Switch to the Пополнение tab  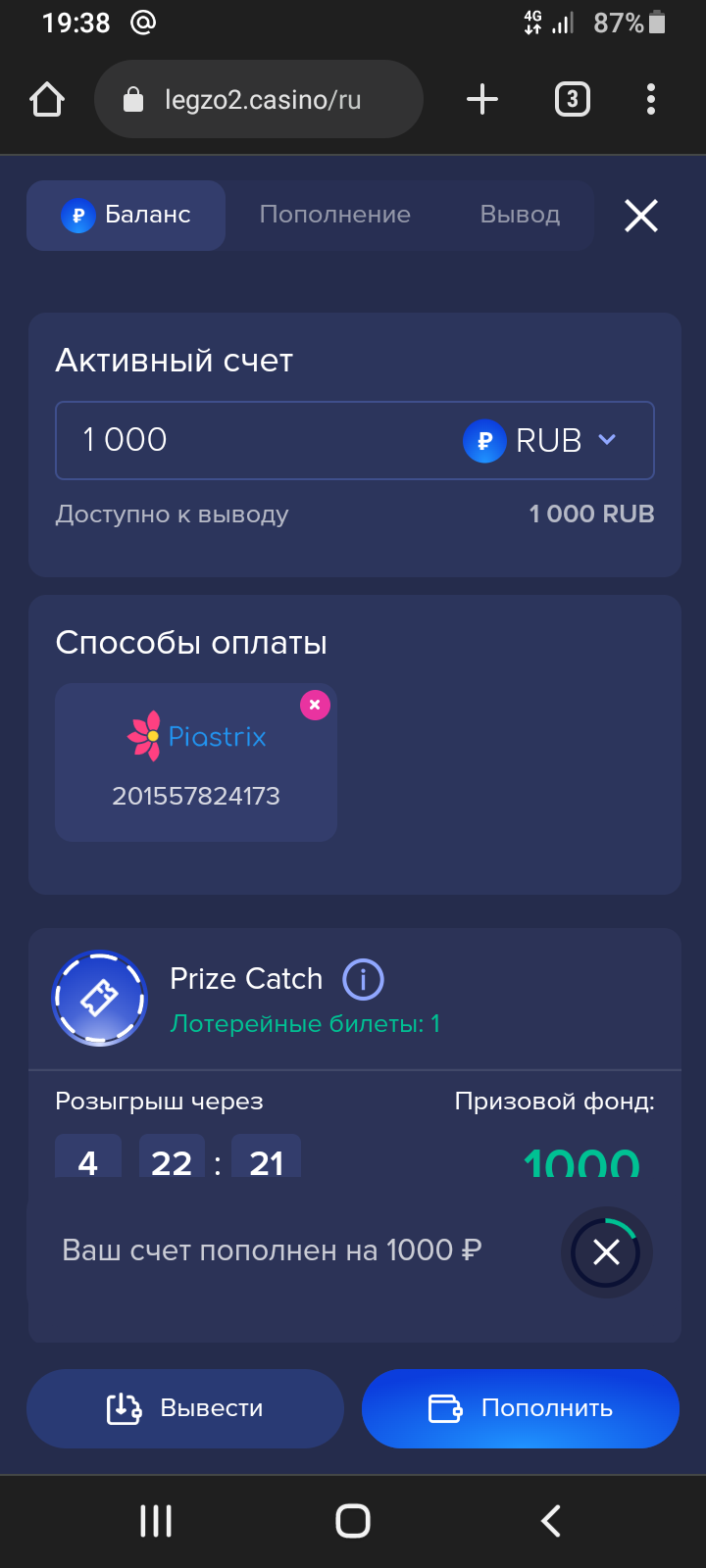click(334, 215)
